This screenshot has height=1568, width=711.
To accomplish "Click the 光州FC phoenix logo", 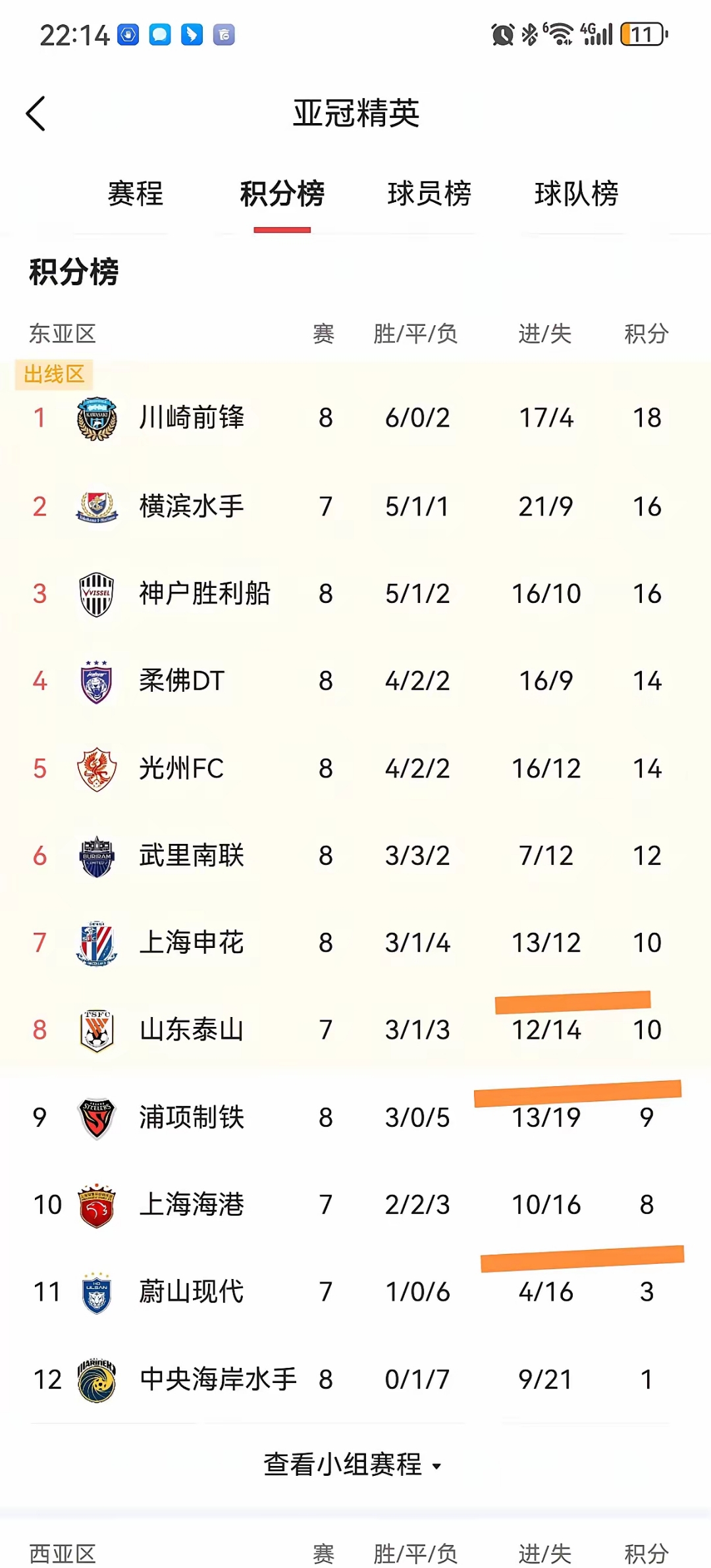I will [x=97, y=768].
